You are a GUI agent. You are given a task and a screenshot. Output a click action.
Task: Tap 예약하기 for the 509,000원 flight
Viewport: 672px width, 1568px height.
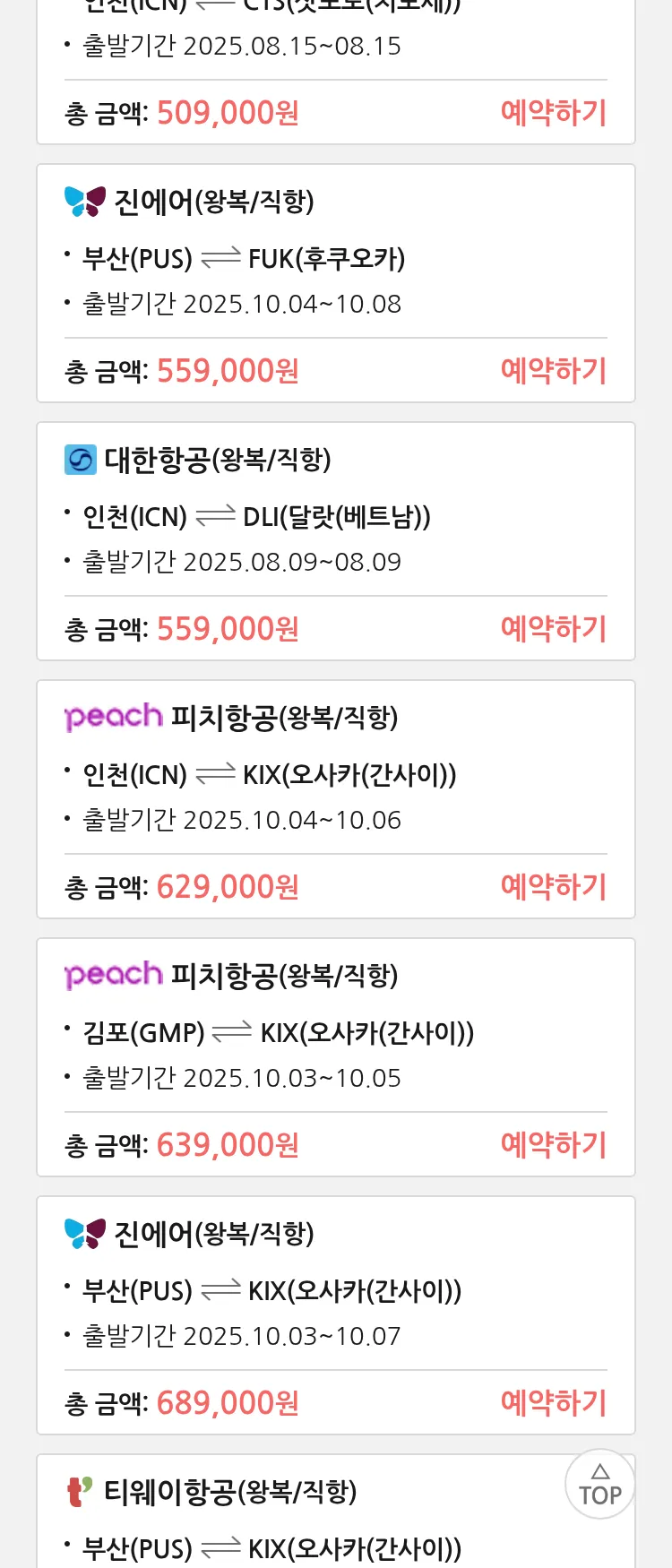click(x=553, y=113)
